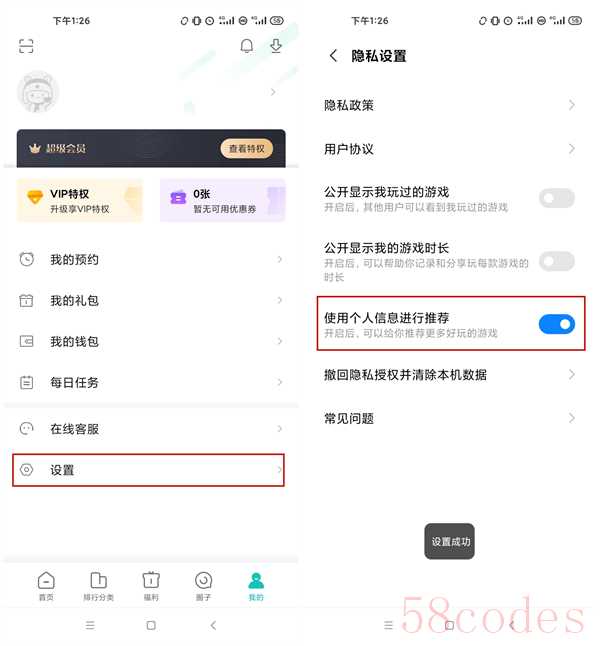The height and width of the screenshot is (646, 600).
Task: Open 我的预约
Action: click(150, 260)
